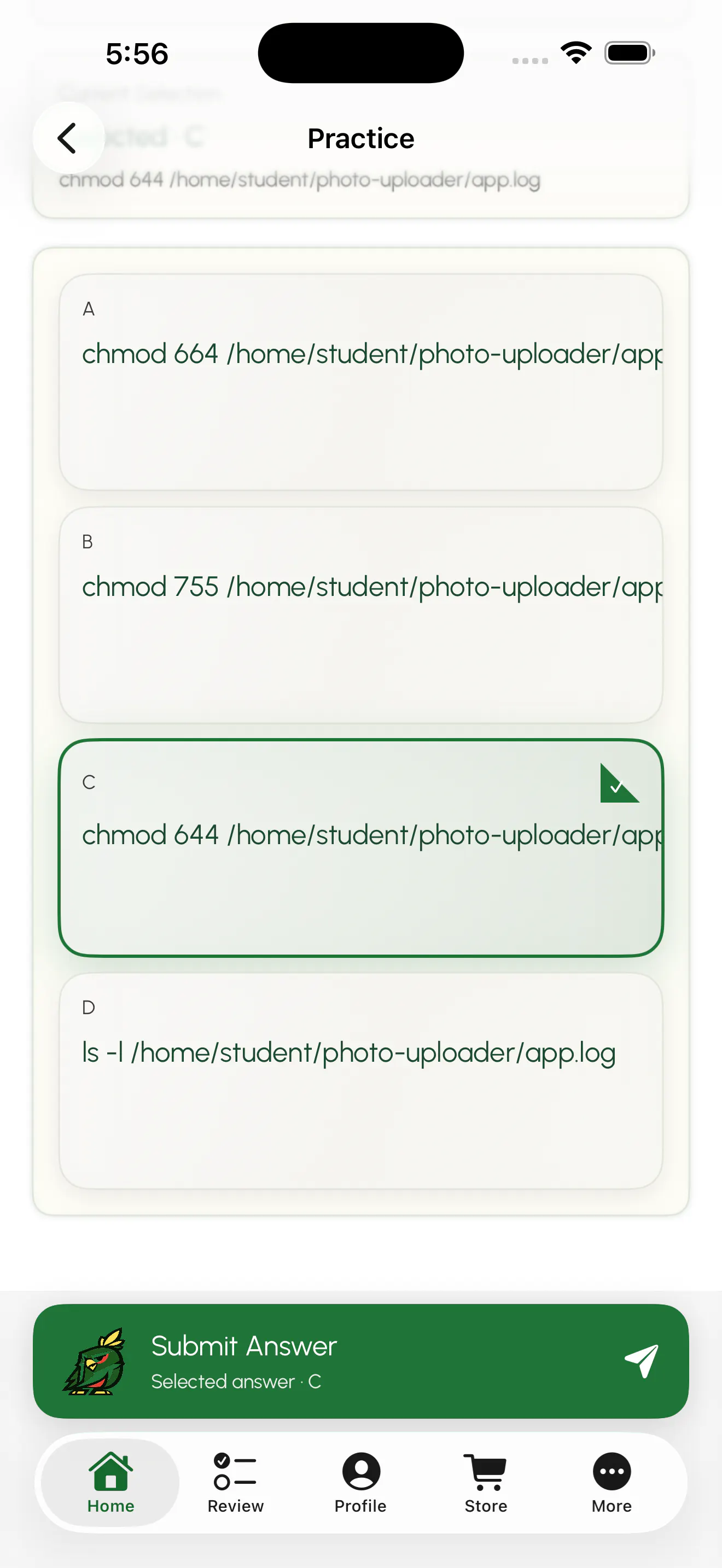The width and height of the screenshot is (722, 1568).
Task: Show the More tab
Action: [x=611, y=1483]
